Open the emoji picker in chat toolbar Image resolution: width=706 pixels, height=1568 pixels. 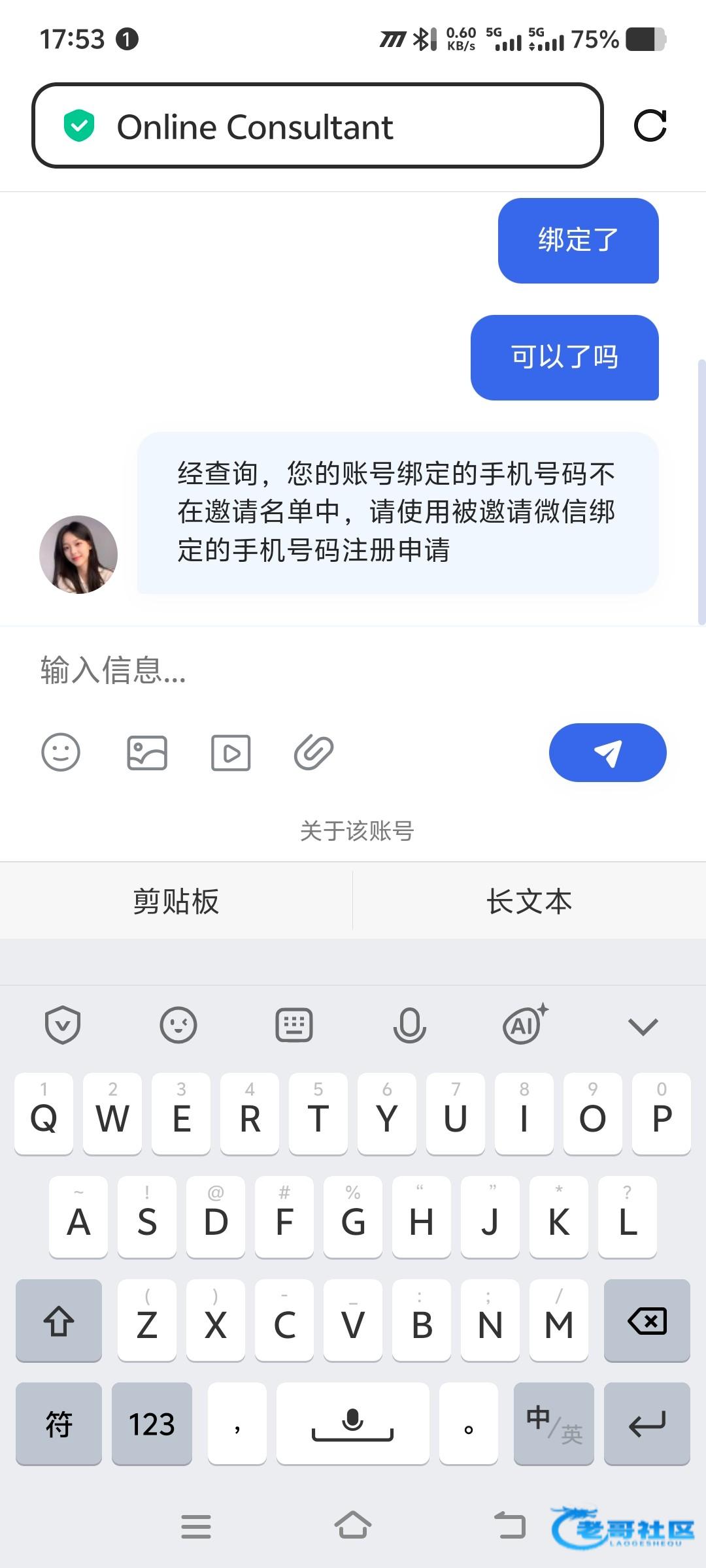coord(61,752)
